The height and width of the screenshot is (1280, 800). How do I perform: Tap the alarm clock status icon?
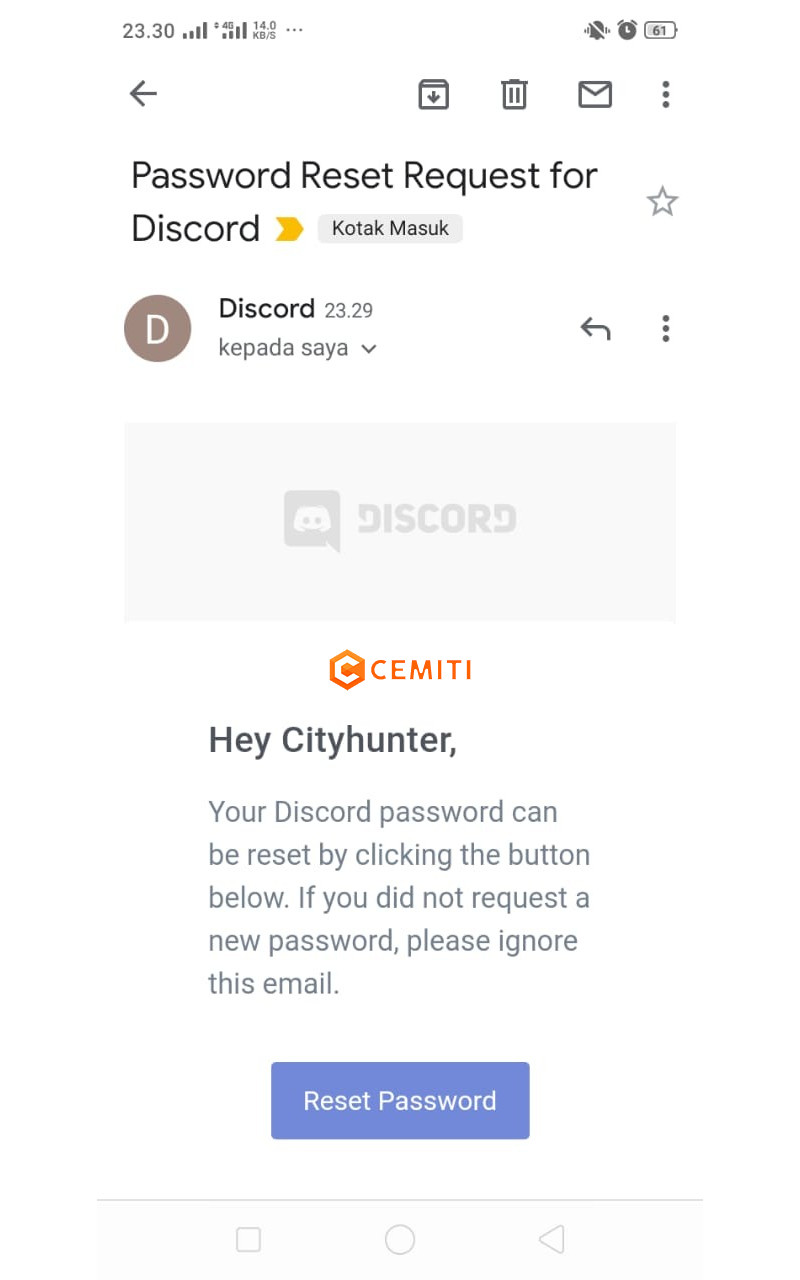626,30
